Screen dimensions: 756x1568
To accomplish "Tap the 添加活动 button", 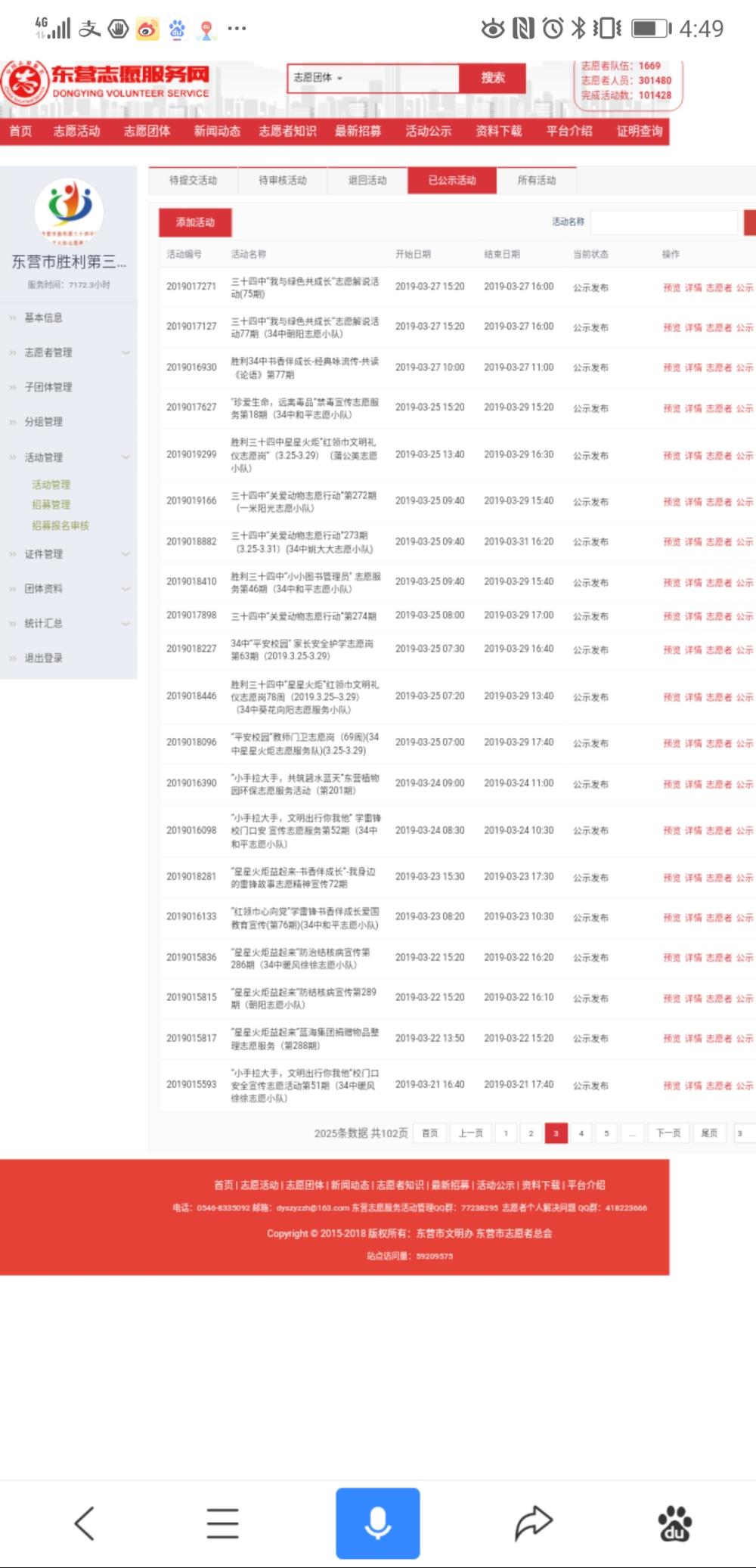I will click(195, 222).
